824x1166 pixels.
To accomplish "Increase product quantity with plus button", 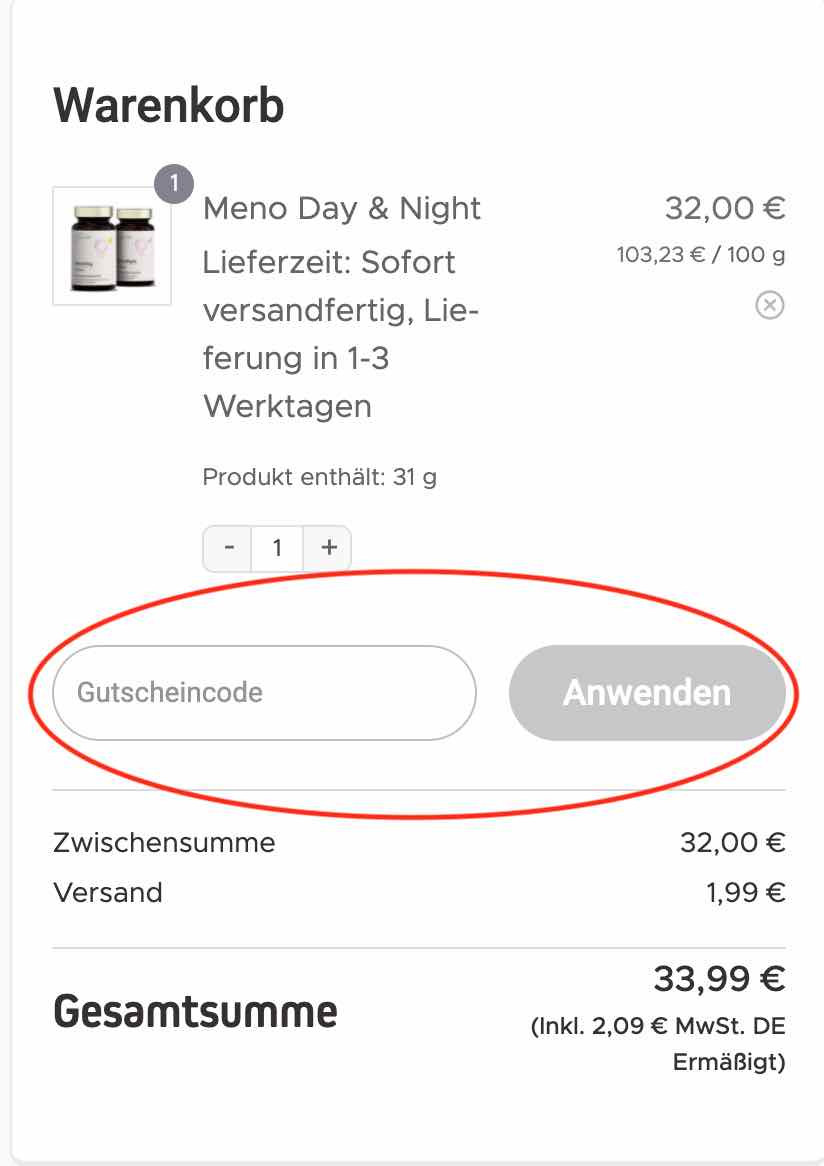I will click(x=327, y=548).
